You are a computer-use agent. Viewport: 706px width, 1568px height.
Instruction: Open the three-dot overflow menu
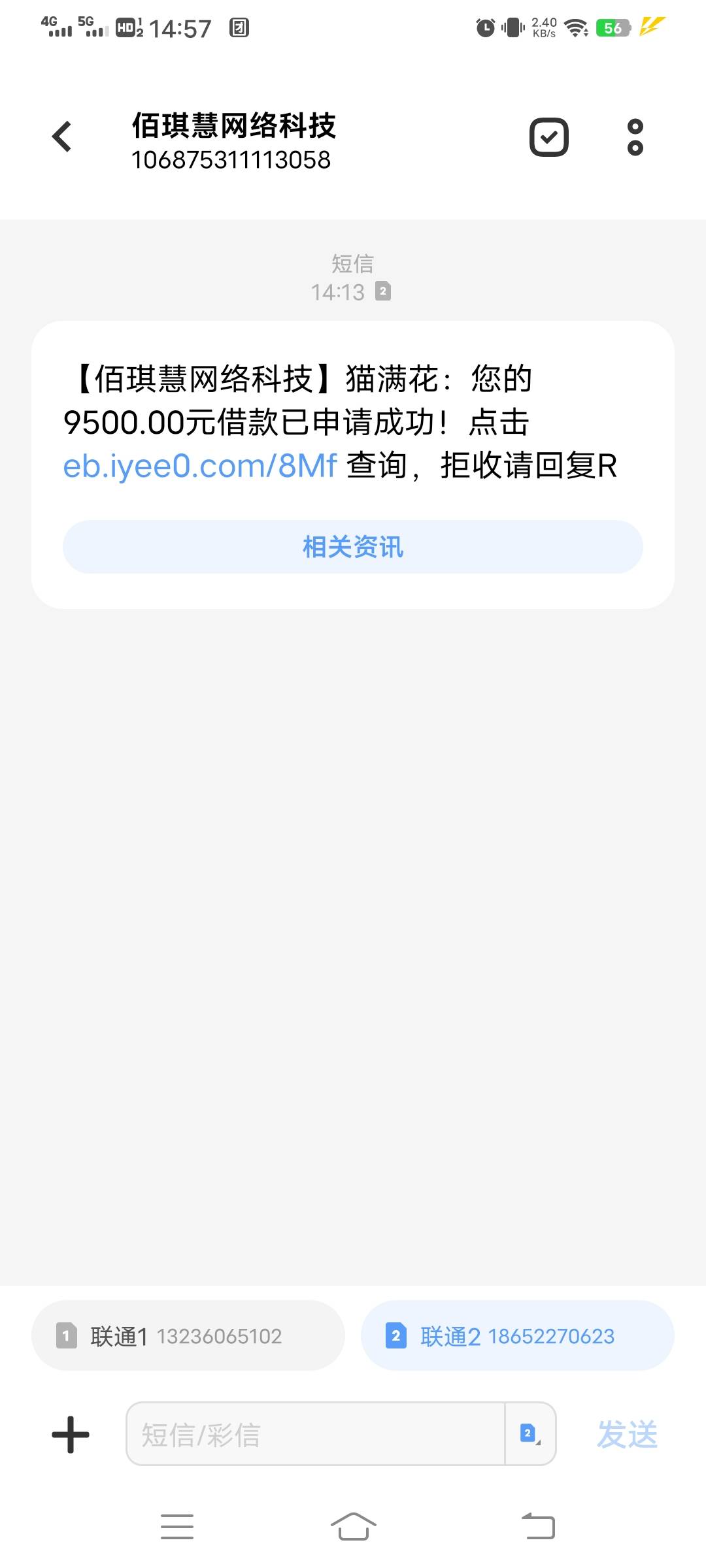point(635,137)
